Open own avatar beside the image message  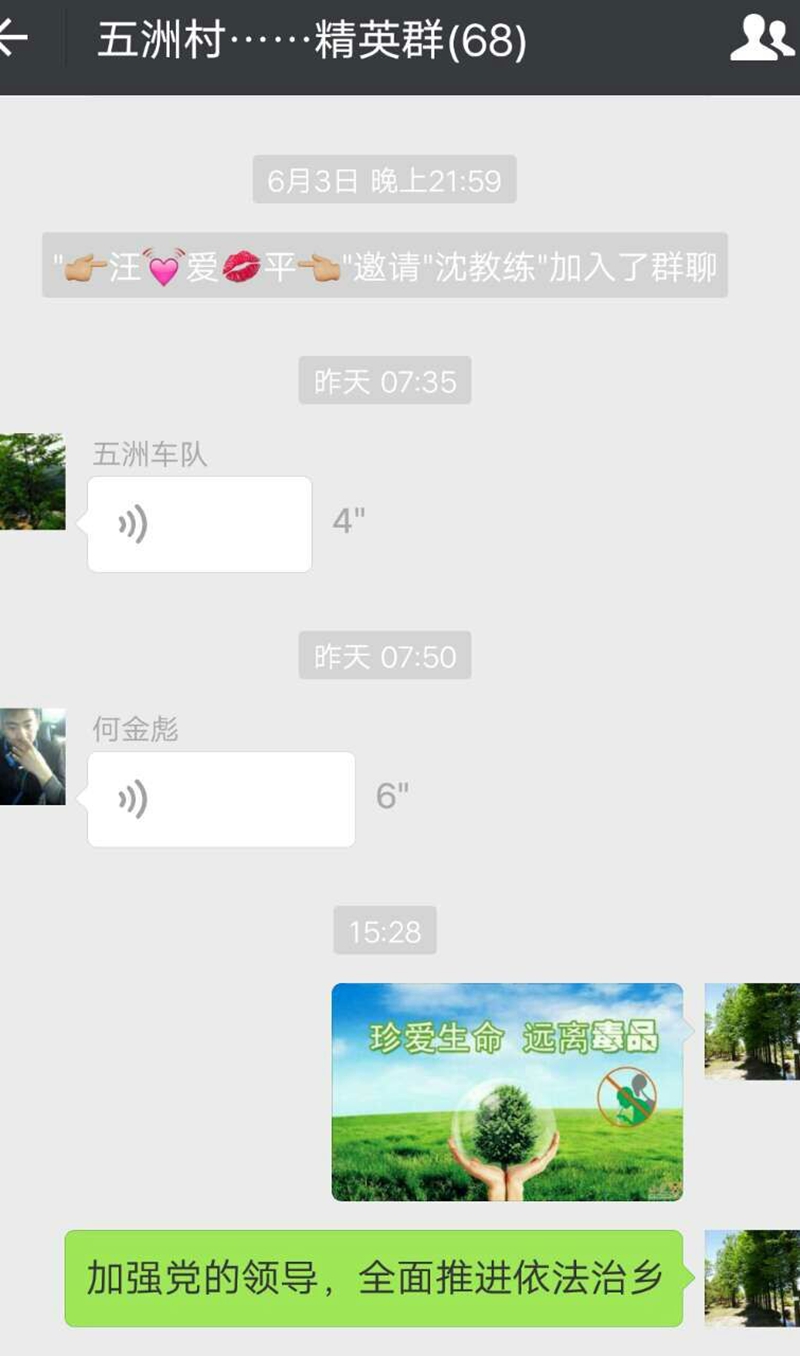752,1031
